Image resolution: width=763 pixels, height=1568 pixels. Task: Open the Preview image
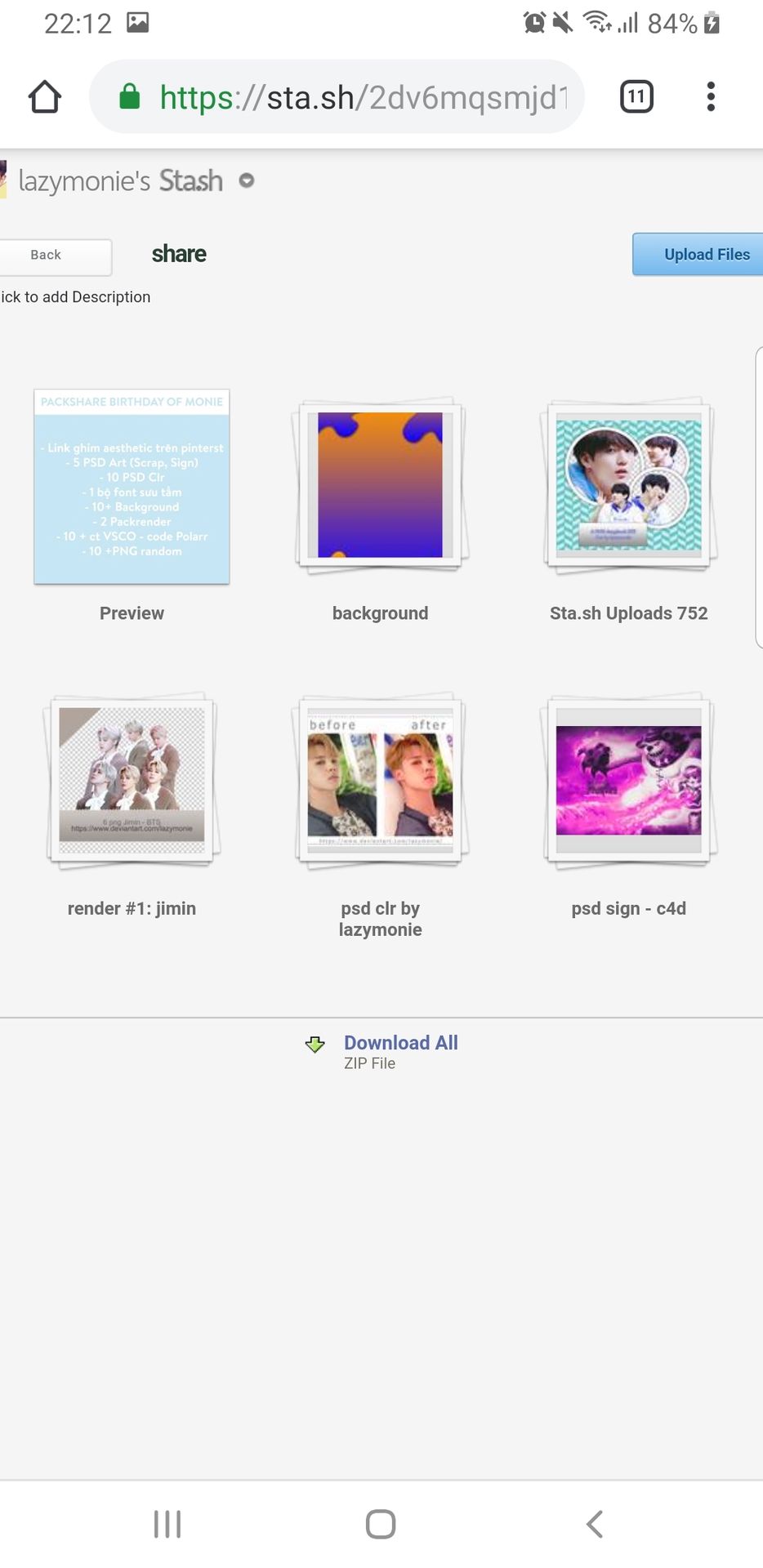point(132,488)
